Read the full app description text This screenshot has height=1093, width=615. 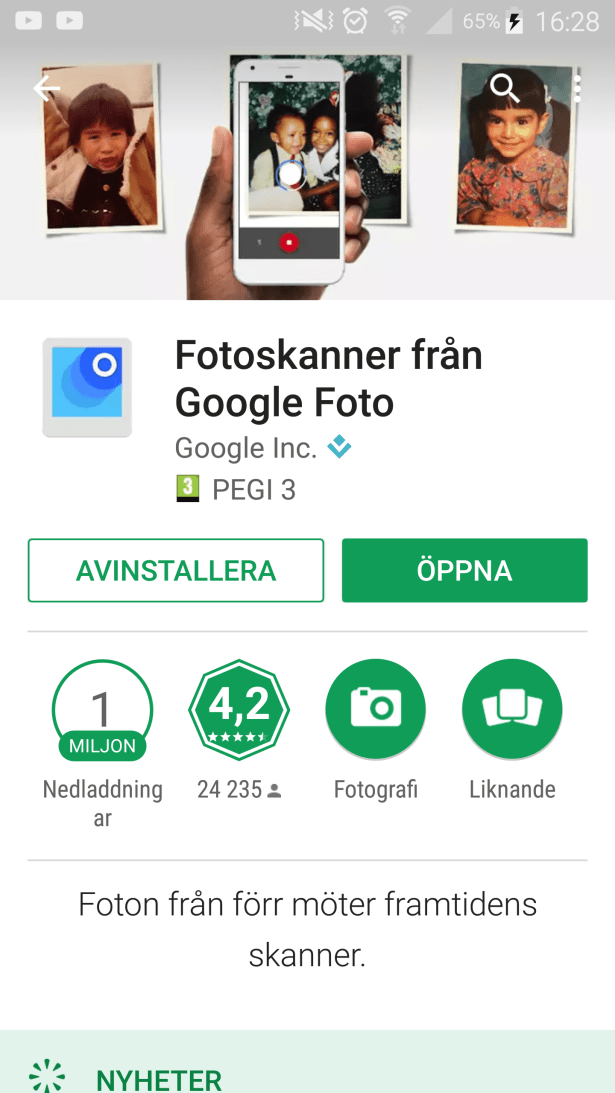(x=307, y=930)
